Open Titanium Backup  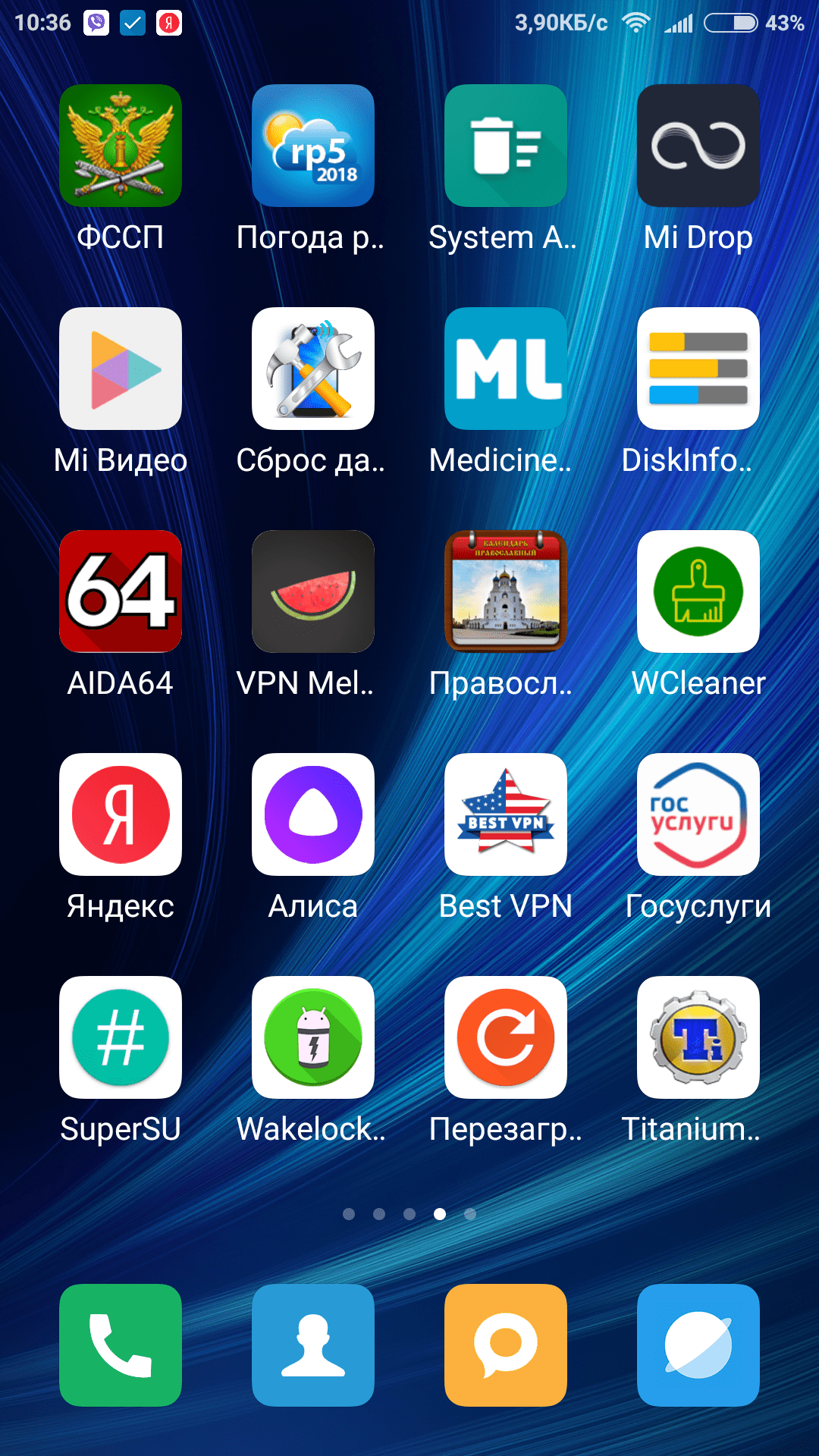[x=698, y=1037]
